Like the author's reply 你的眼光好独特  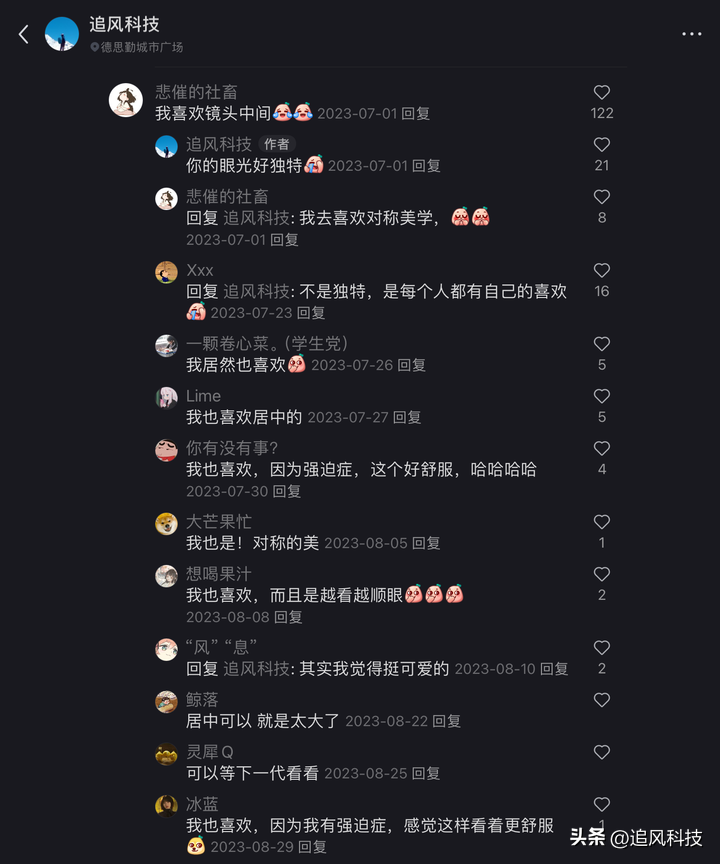pyautogui.click(x=602, y=145)
